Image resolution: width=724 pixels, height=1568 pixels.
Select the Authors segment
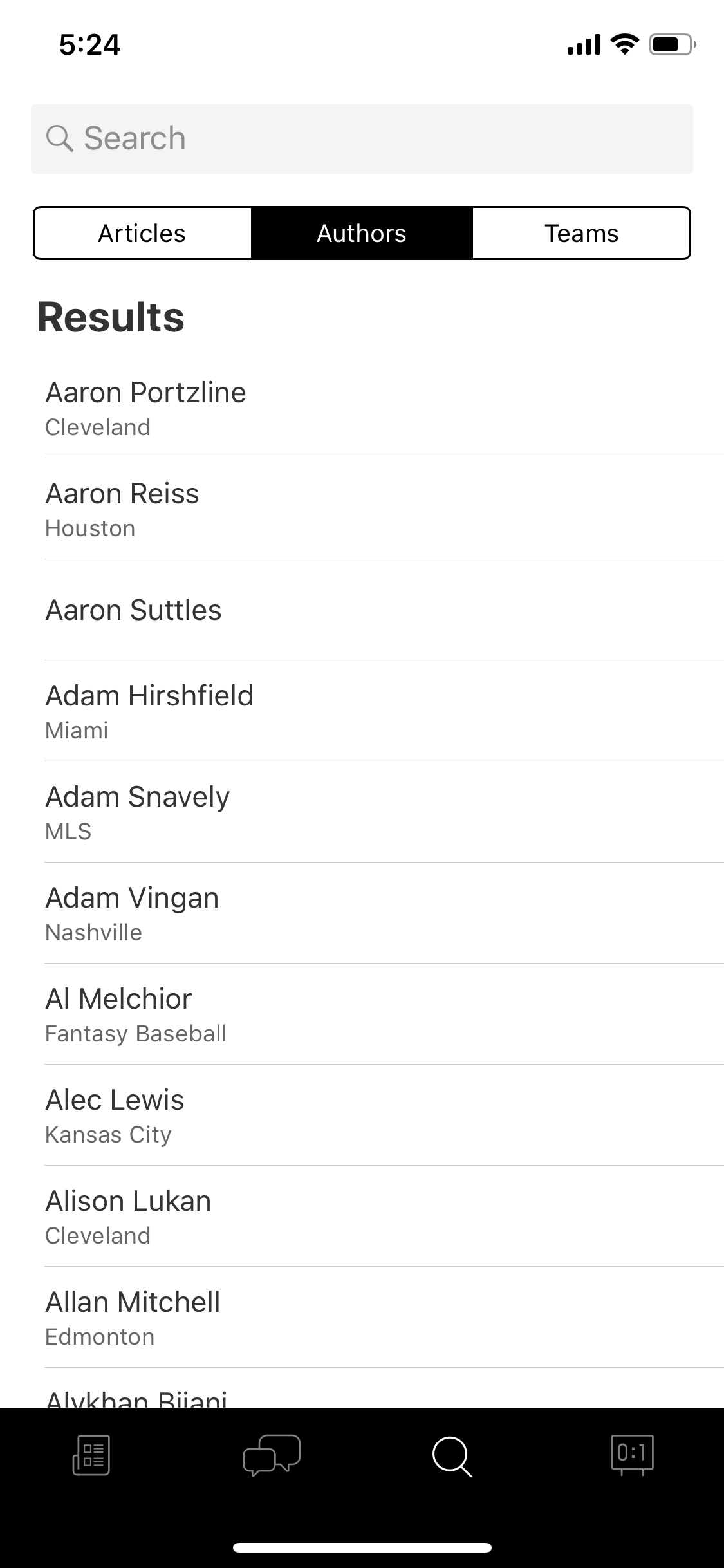pyautogui.click(x=362, y=233)
